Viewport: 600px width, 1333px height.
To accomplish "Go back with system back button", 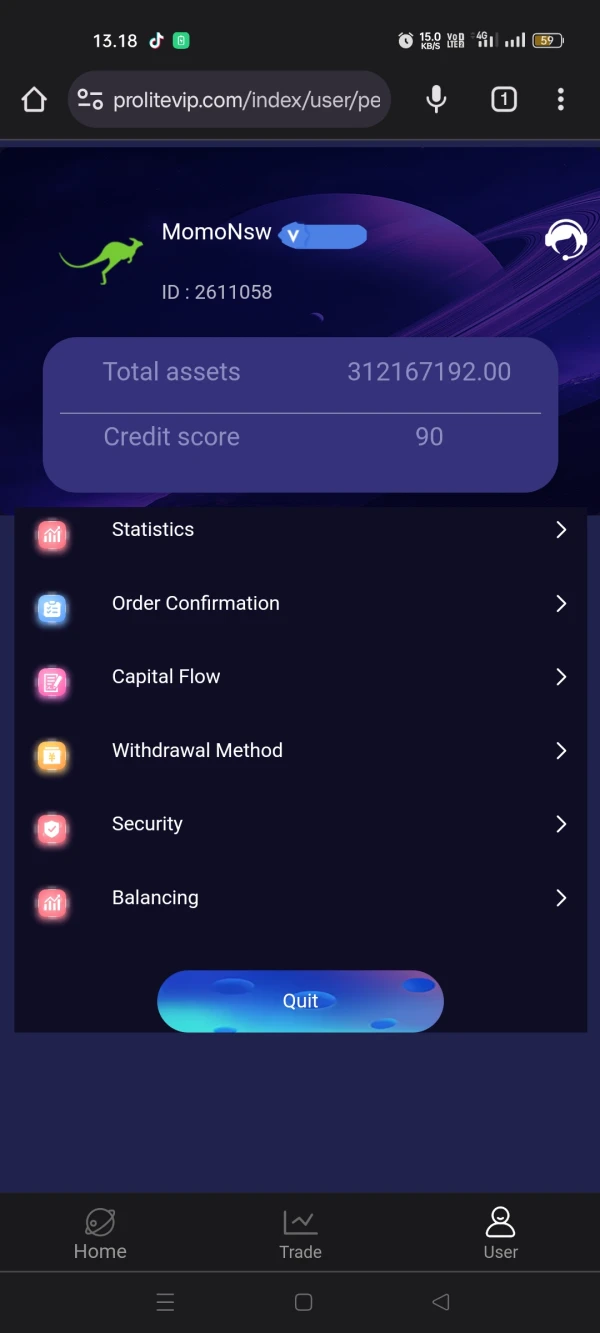I will coord(440,1302).
